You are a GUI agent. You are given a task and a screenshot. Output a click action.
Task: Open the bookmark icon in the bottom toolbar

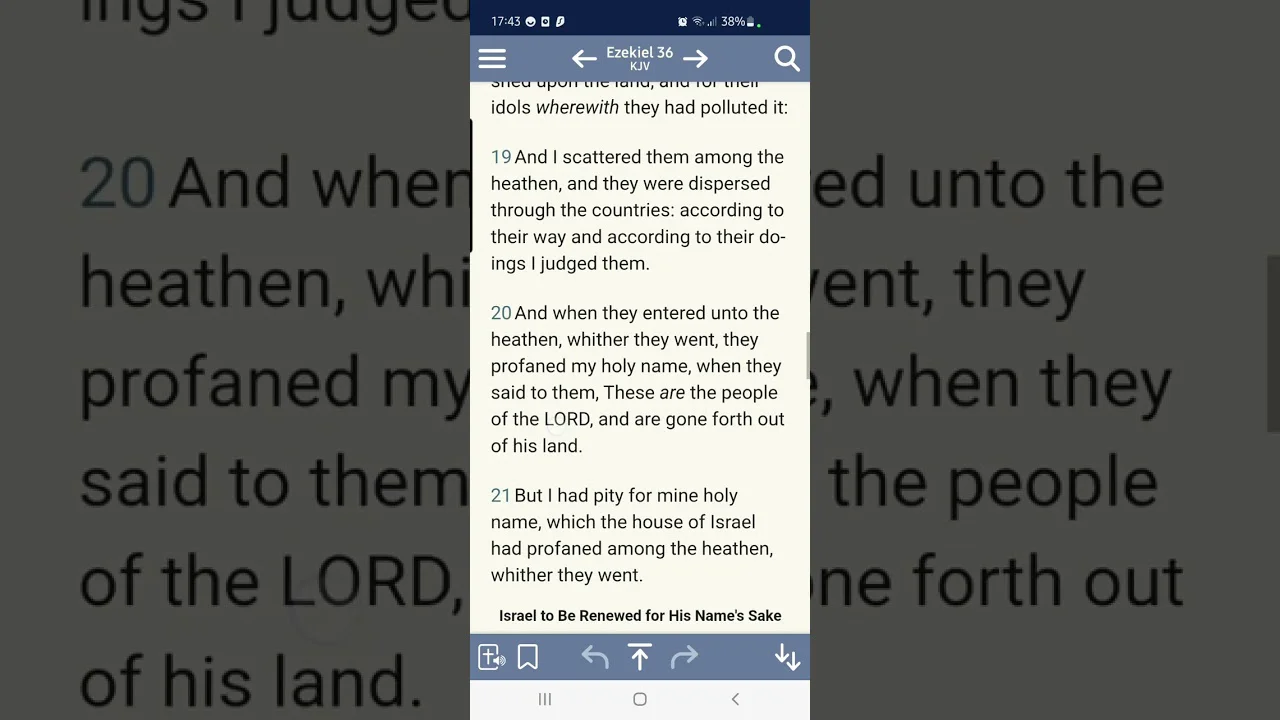527,657
